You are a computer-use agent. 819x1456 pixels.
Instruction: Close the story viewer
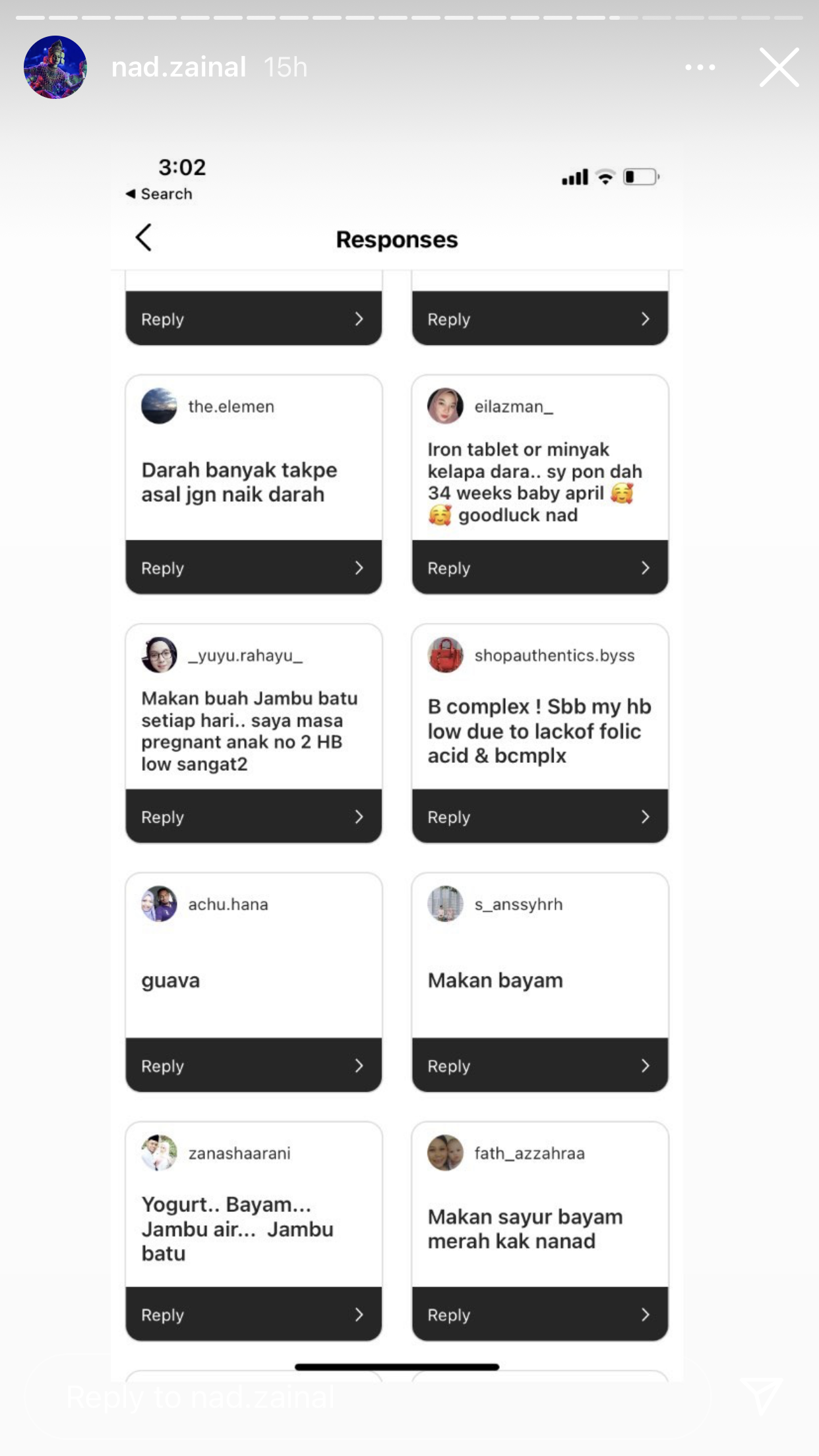[779, 67]
